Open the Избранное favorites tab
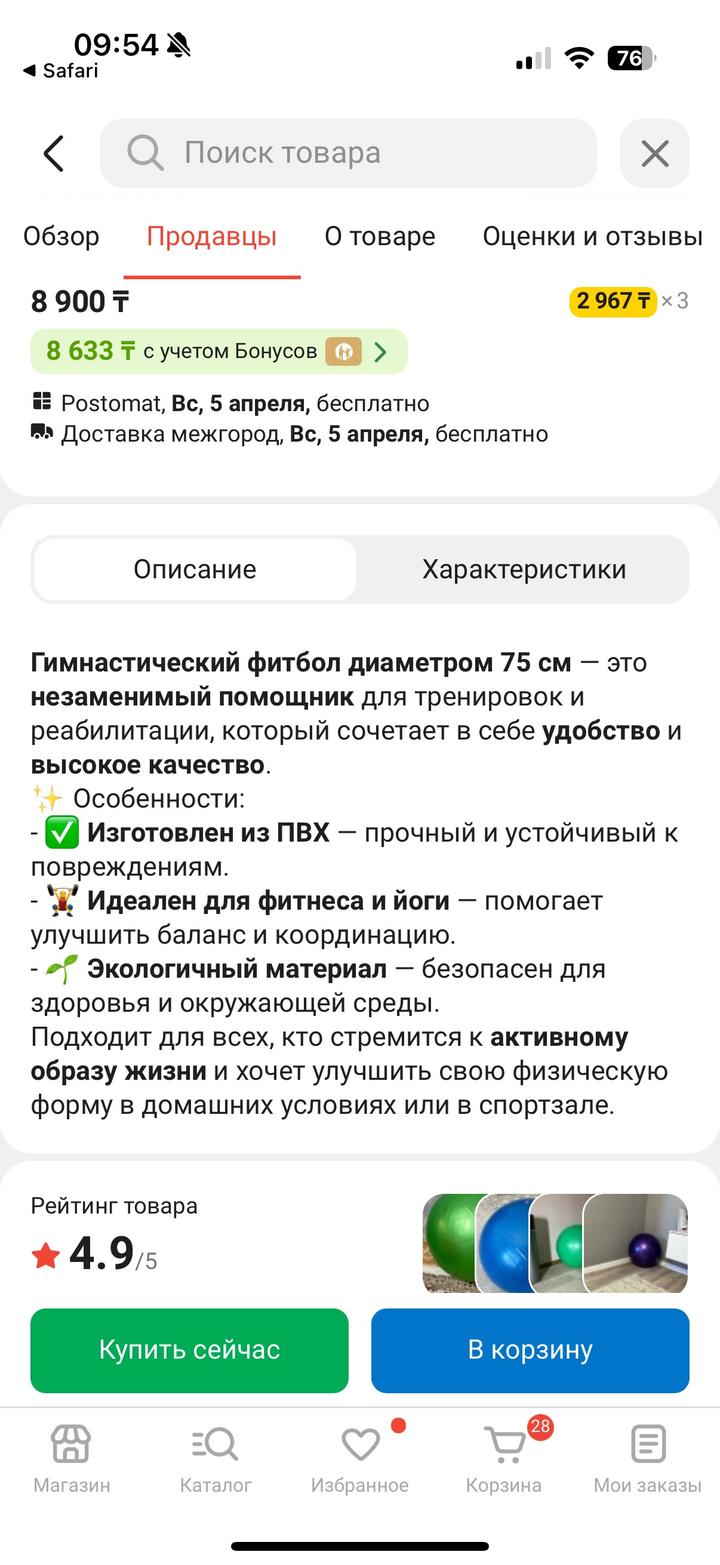This screenshot has width=720, height=1565. [x=360, y=1459]
